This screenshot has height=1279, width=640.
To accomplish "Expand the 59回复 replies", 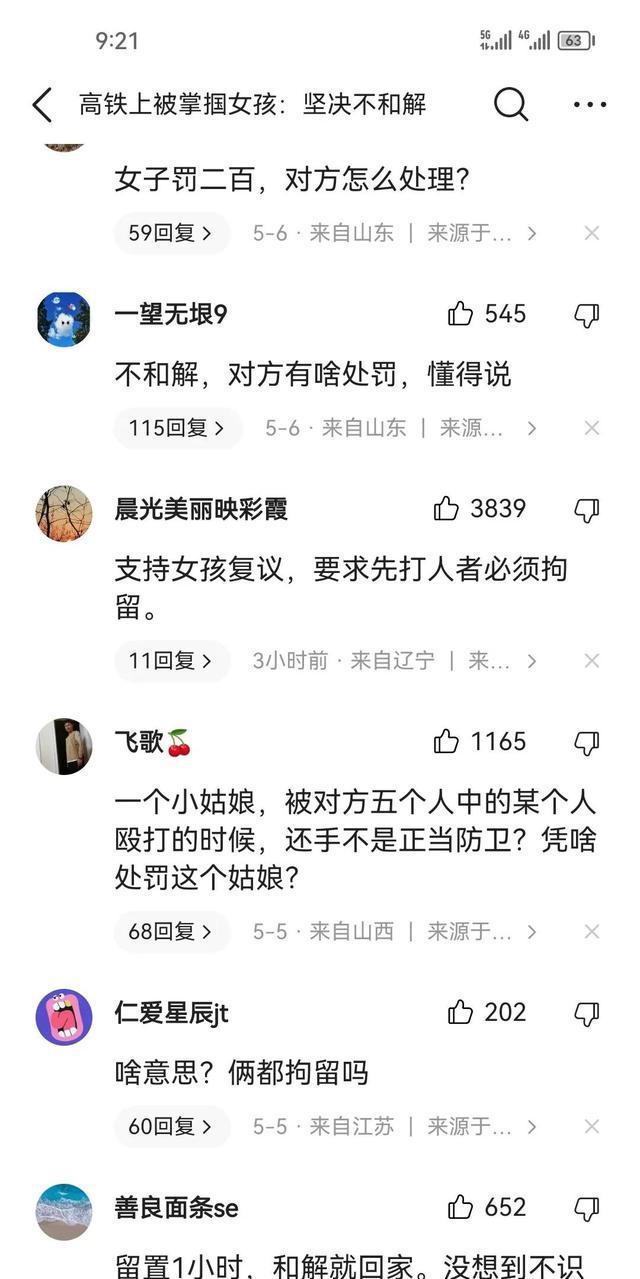I will [x=171, y=233].
